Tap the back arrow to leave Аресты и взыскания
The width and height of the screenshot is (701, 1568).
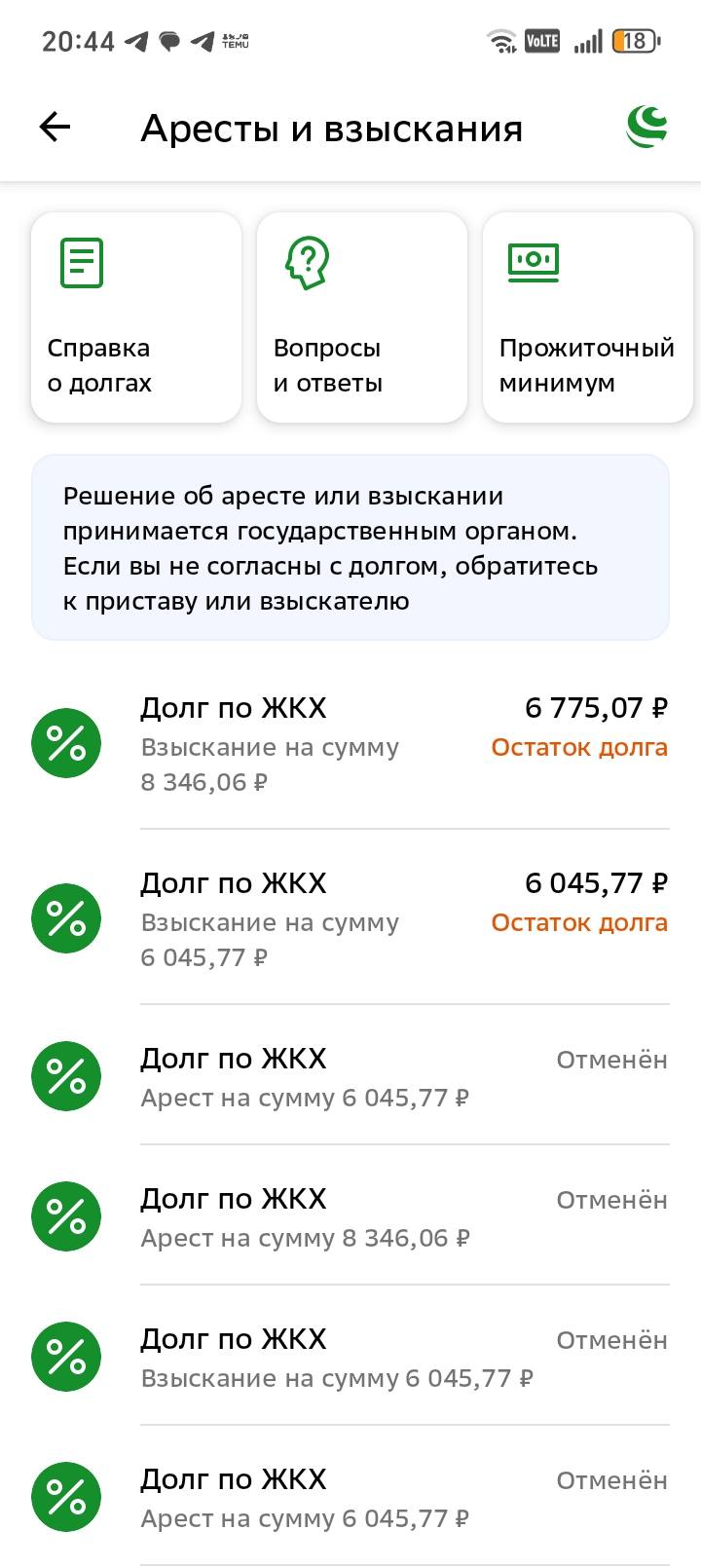click(x=54, y=127)
